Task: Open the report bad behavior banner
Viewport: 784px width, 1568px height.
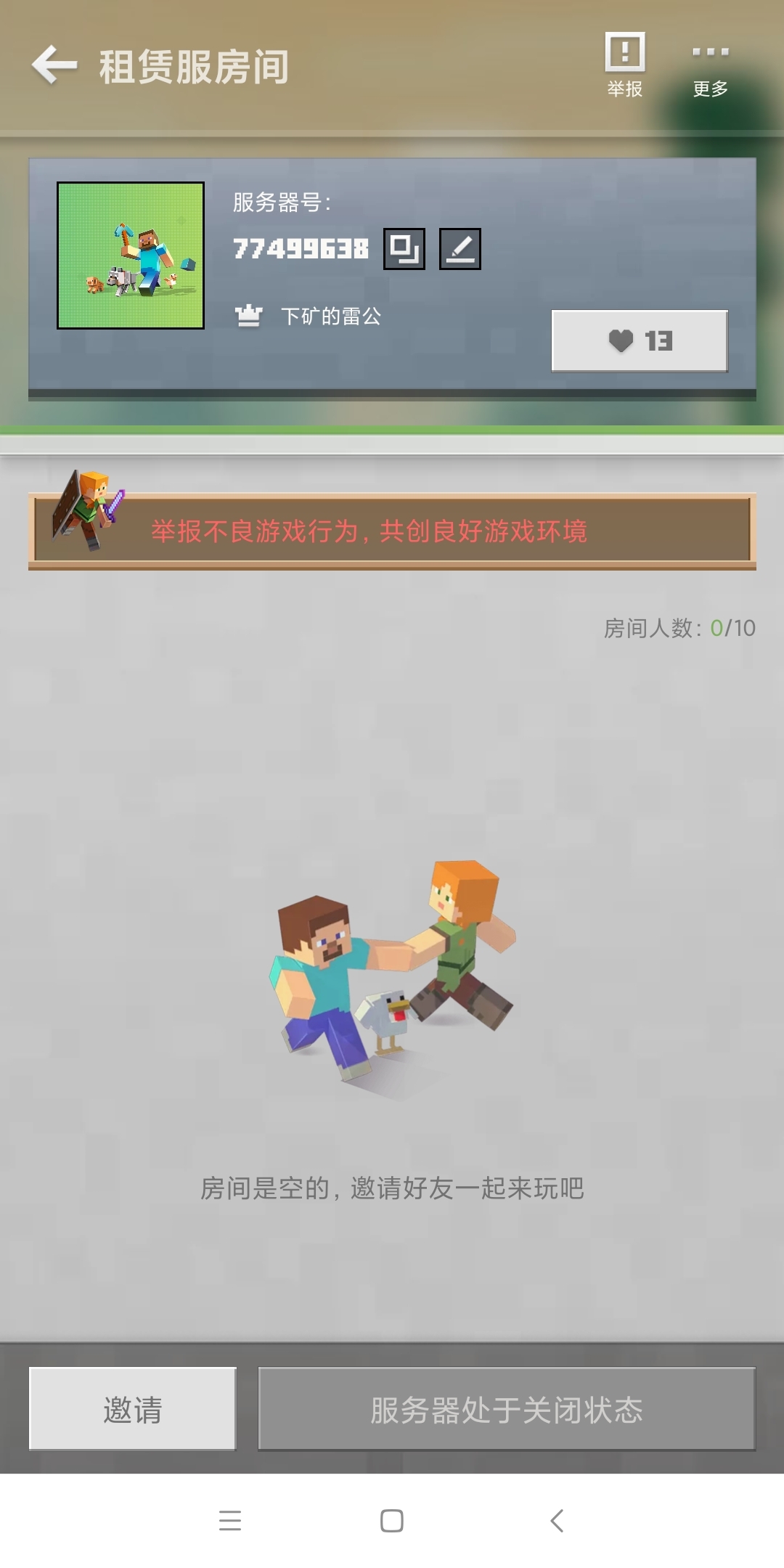Action: (392, 531)
